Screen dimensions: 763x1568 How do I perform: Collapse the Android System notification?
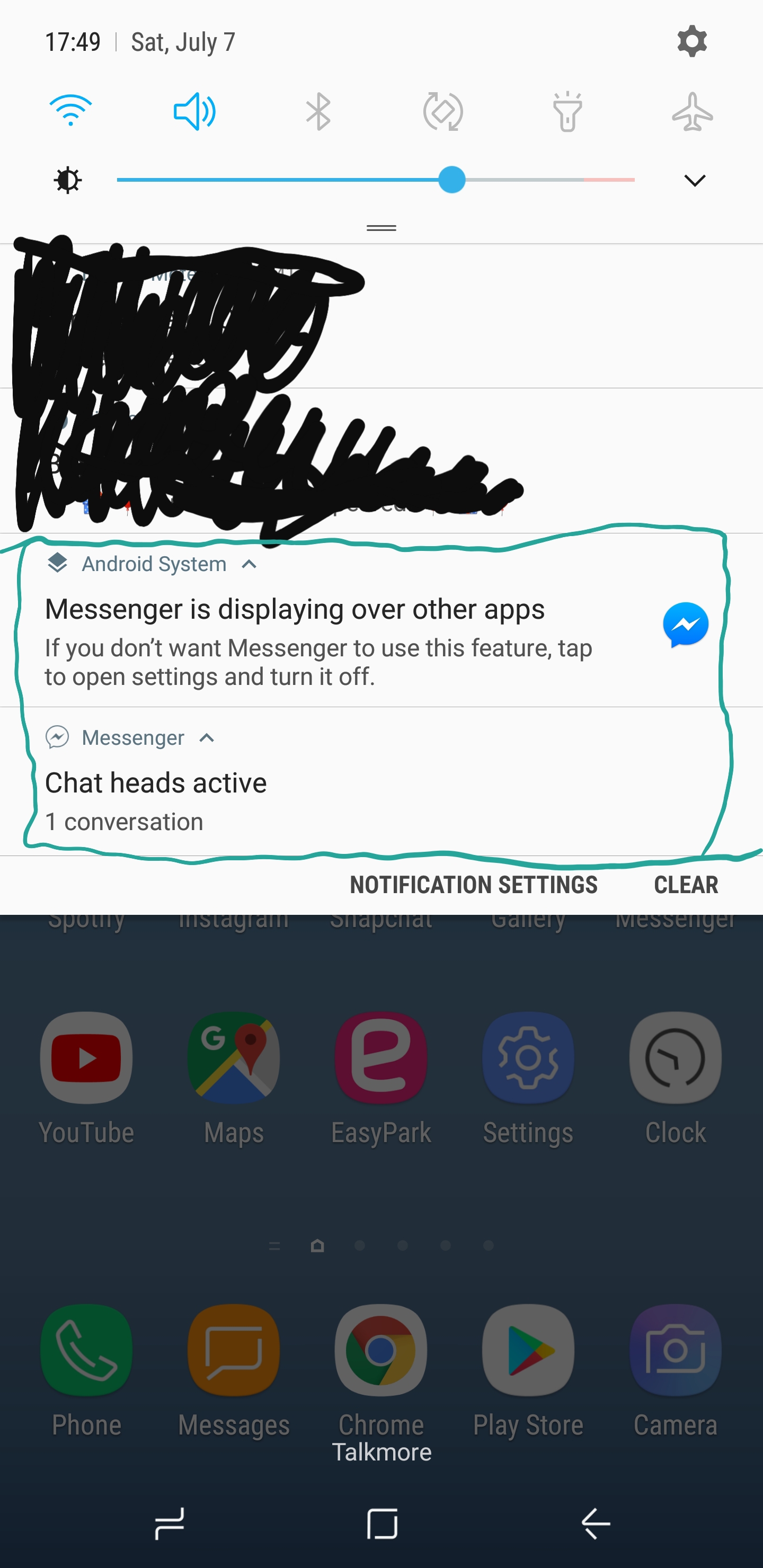(x=249, y=564)
